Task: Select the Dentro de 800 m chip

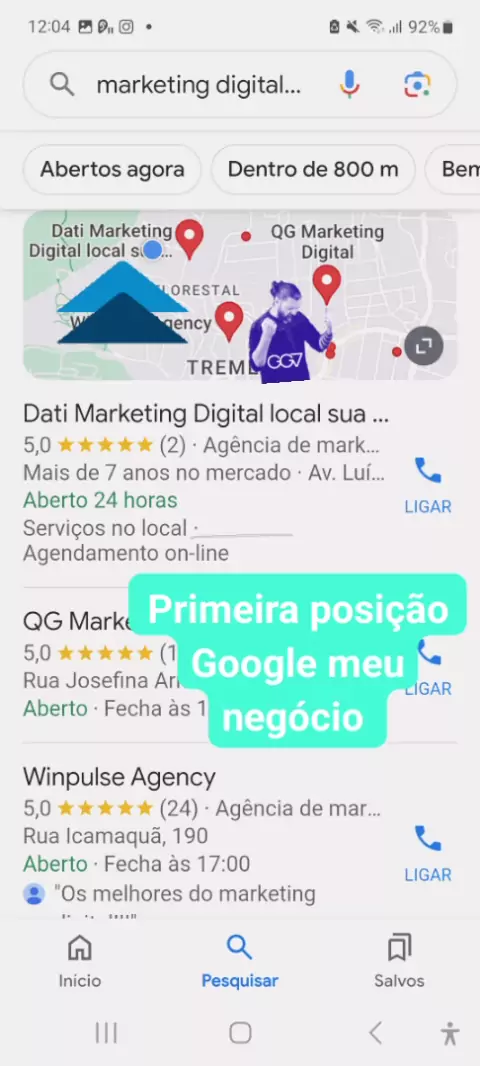Action: (313, 169)
